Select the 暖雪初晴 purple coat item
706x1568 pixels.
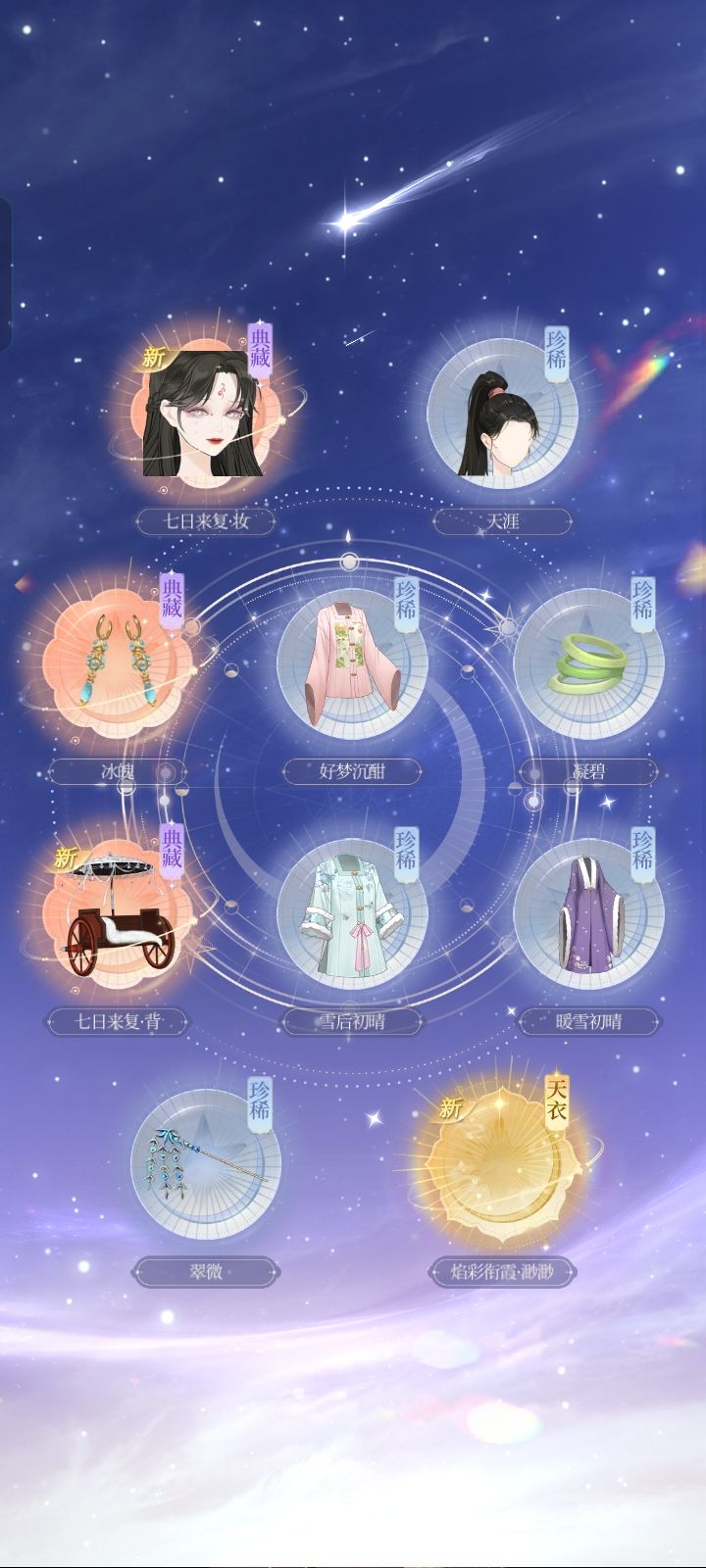(x=588, y=913)
